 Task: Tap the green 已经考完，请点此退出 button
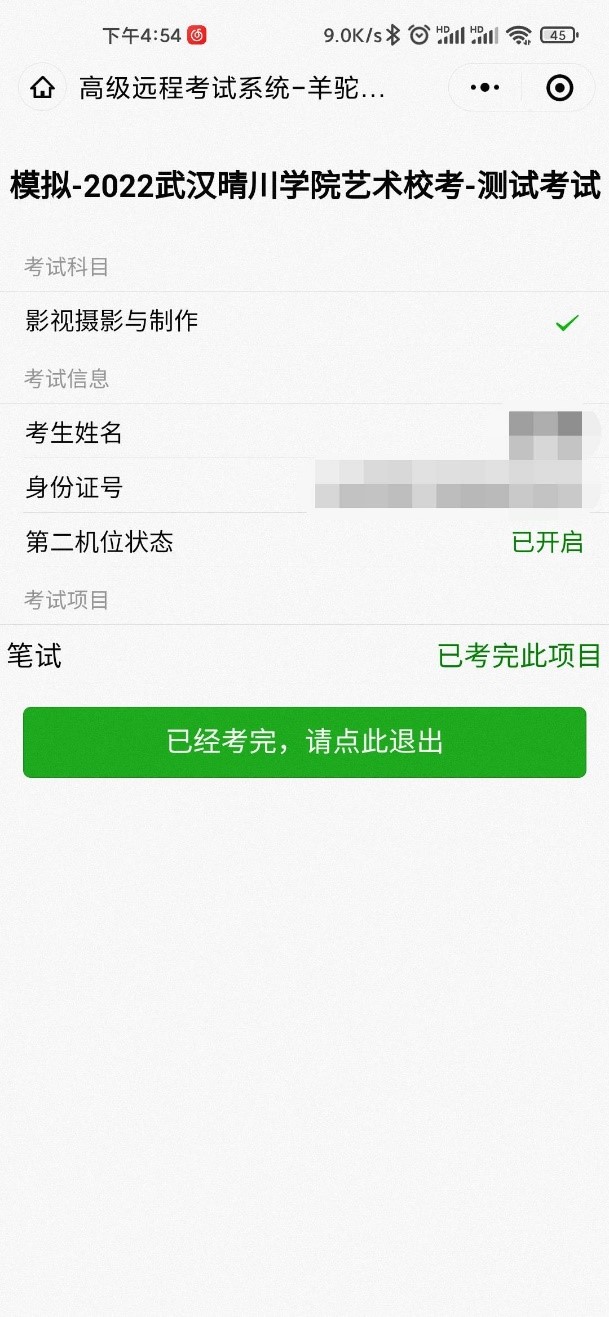pyautogui.click(x=304, y=742)
